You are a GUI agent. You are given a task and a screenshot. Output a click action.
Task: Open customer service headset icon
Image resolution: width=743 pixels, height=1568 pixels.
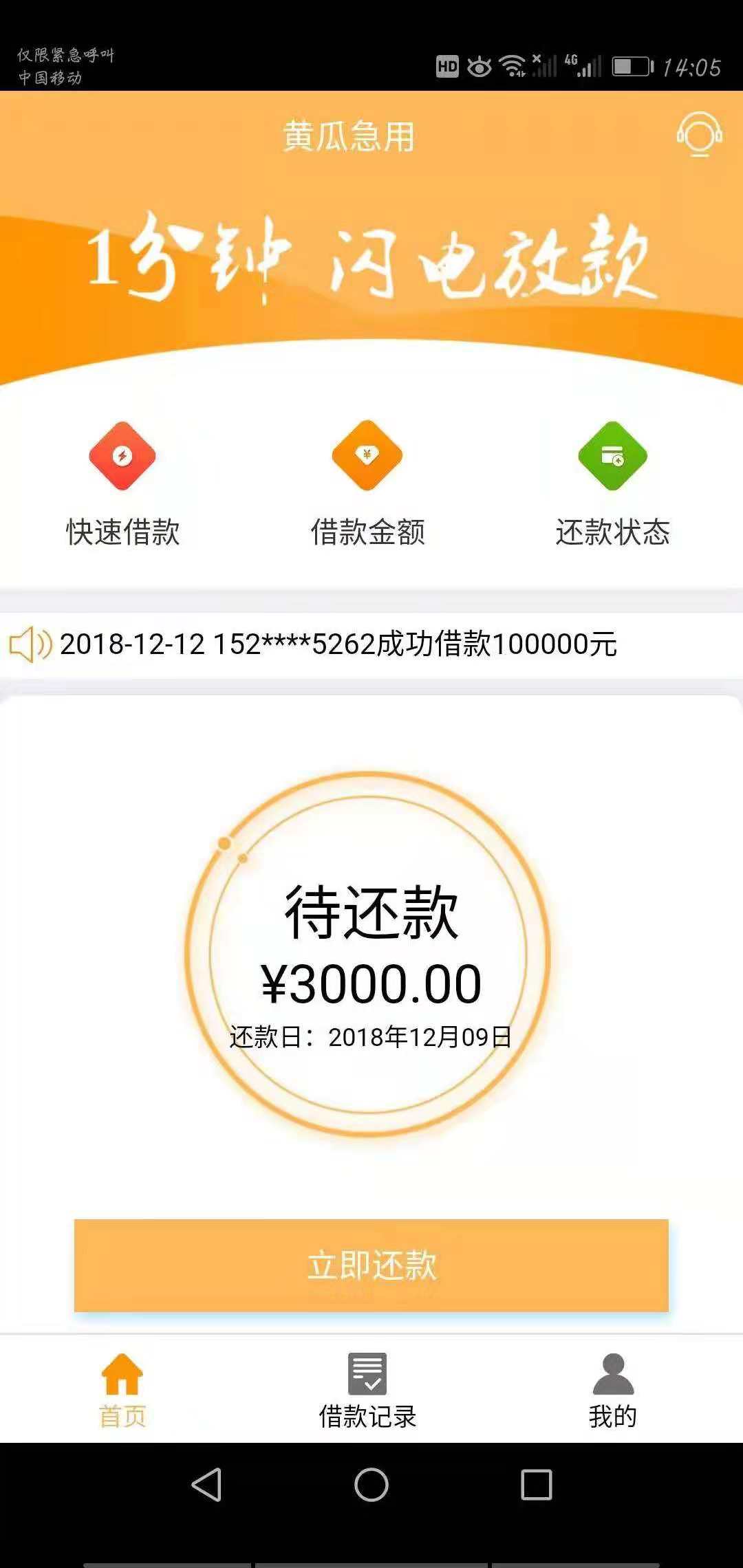pyautogui.click(x=699, y=134)
